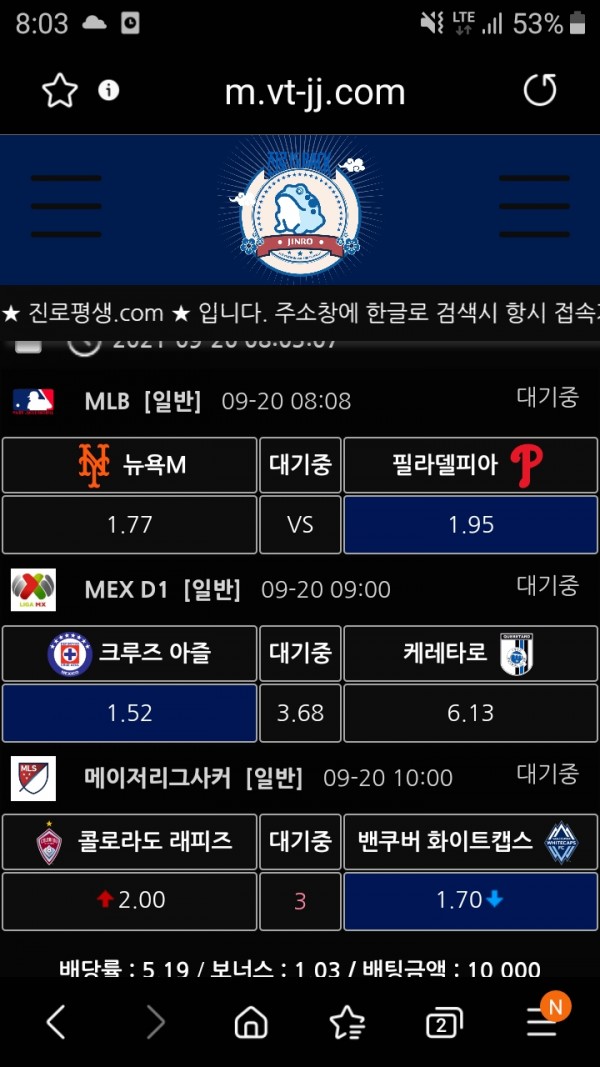The height and width of the screenshot is (1067, 600).
Task: Select 필라델피아 odds 1.95
Action: pyautogui.click(x=471, y=525)
